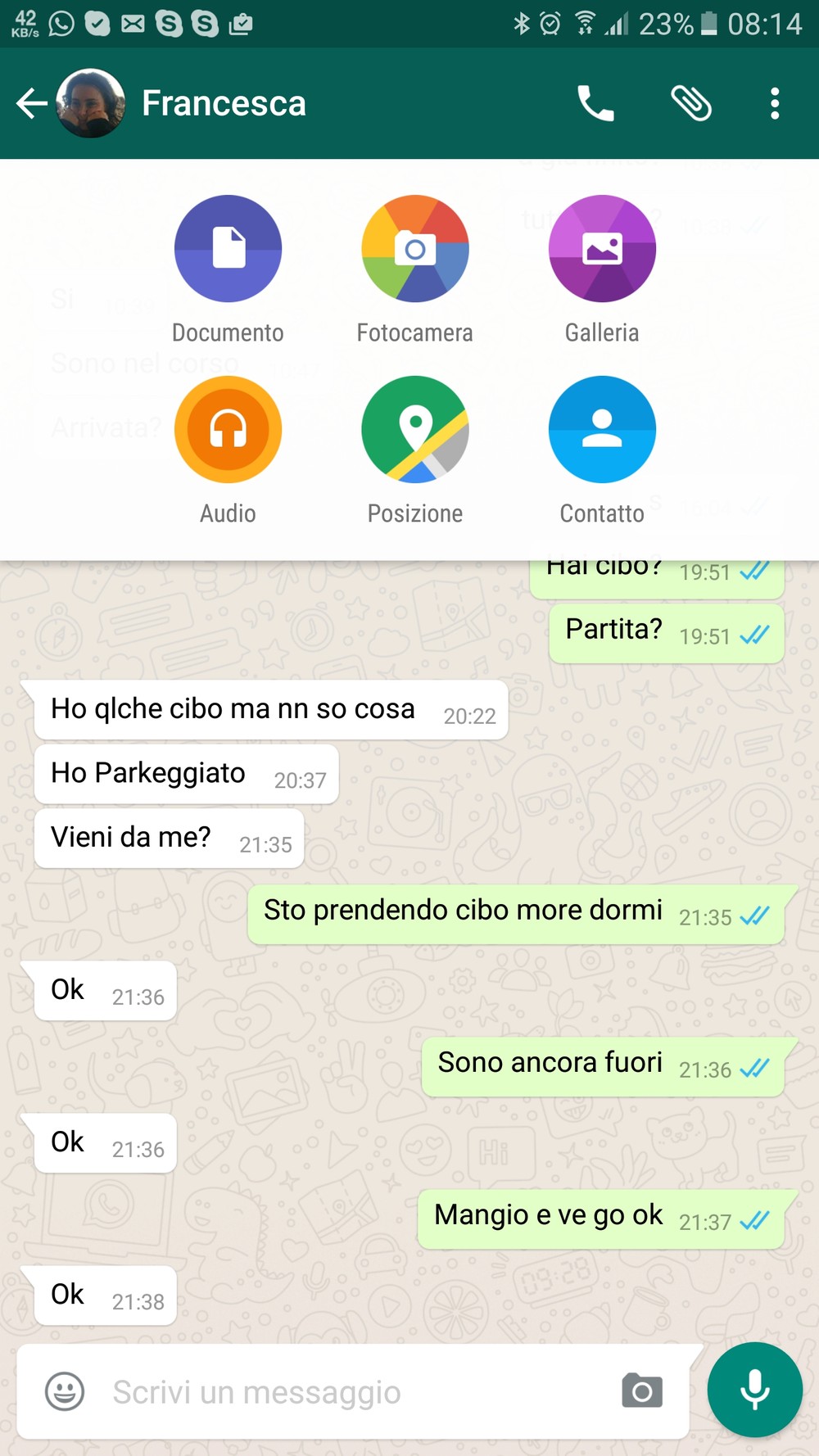Close the attachment paperclip menu
Screen dimensions: 819x1456
[x=690, y=103]
